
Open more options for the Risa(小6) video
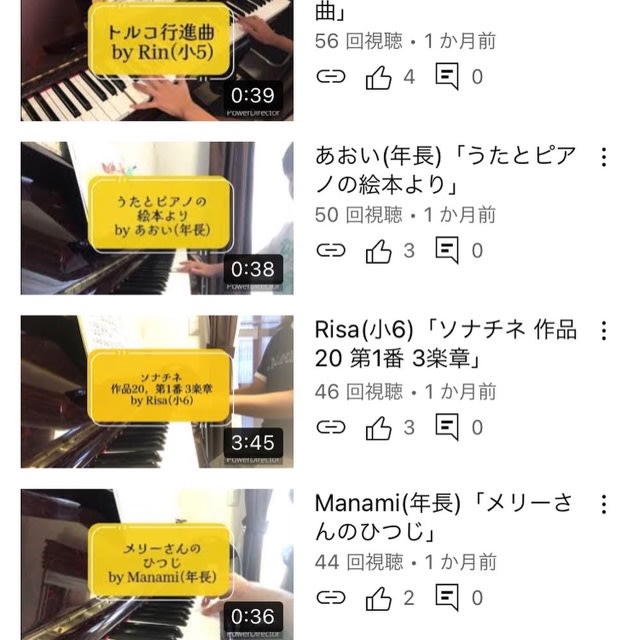603,331
